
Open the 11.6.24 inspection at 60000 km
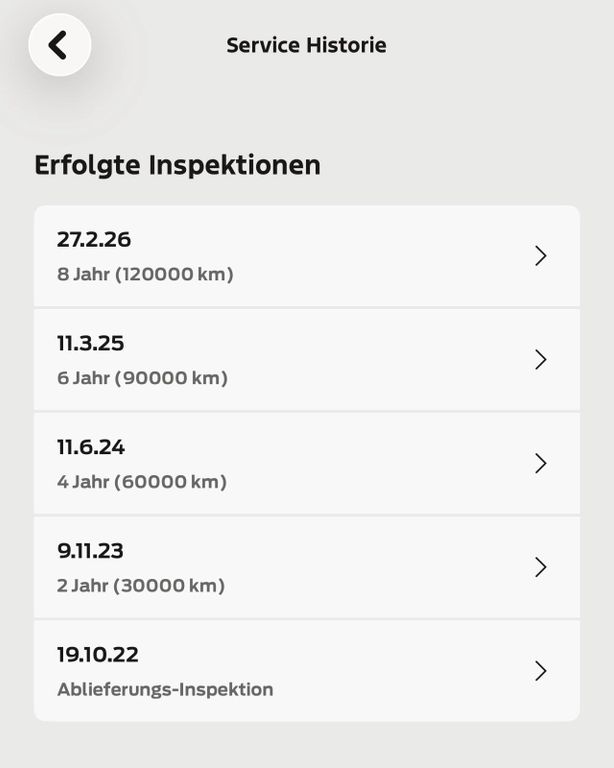[x=307, y=464]
